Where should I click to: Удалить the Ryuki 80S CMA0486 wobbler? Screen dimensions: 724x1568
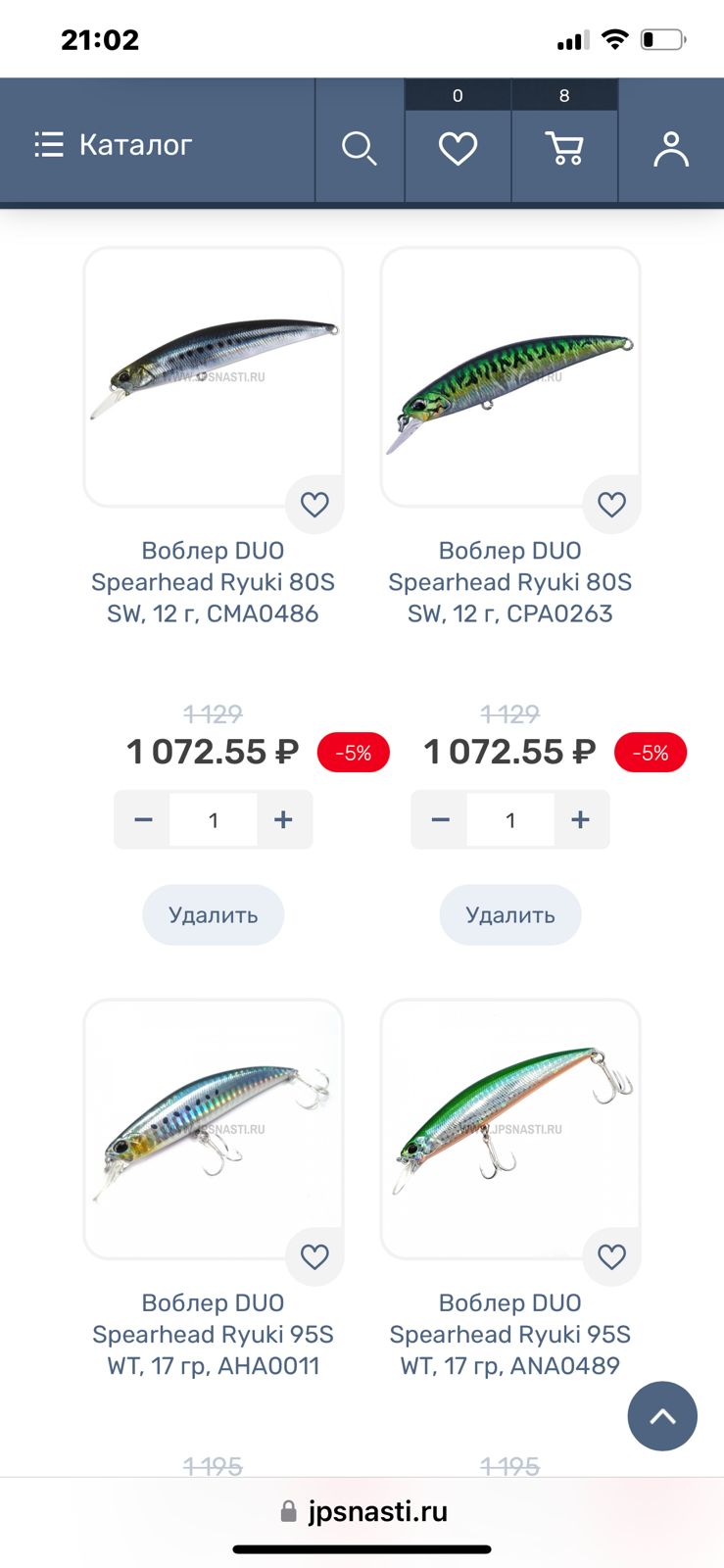pyautogui.click(x=214, y=915)
